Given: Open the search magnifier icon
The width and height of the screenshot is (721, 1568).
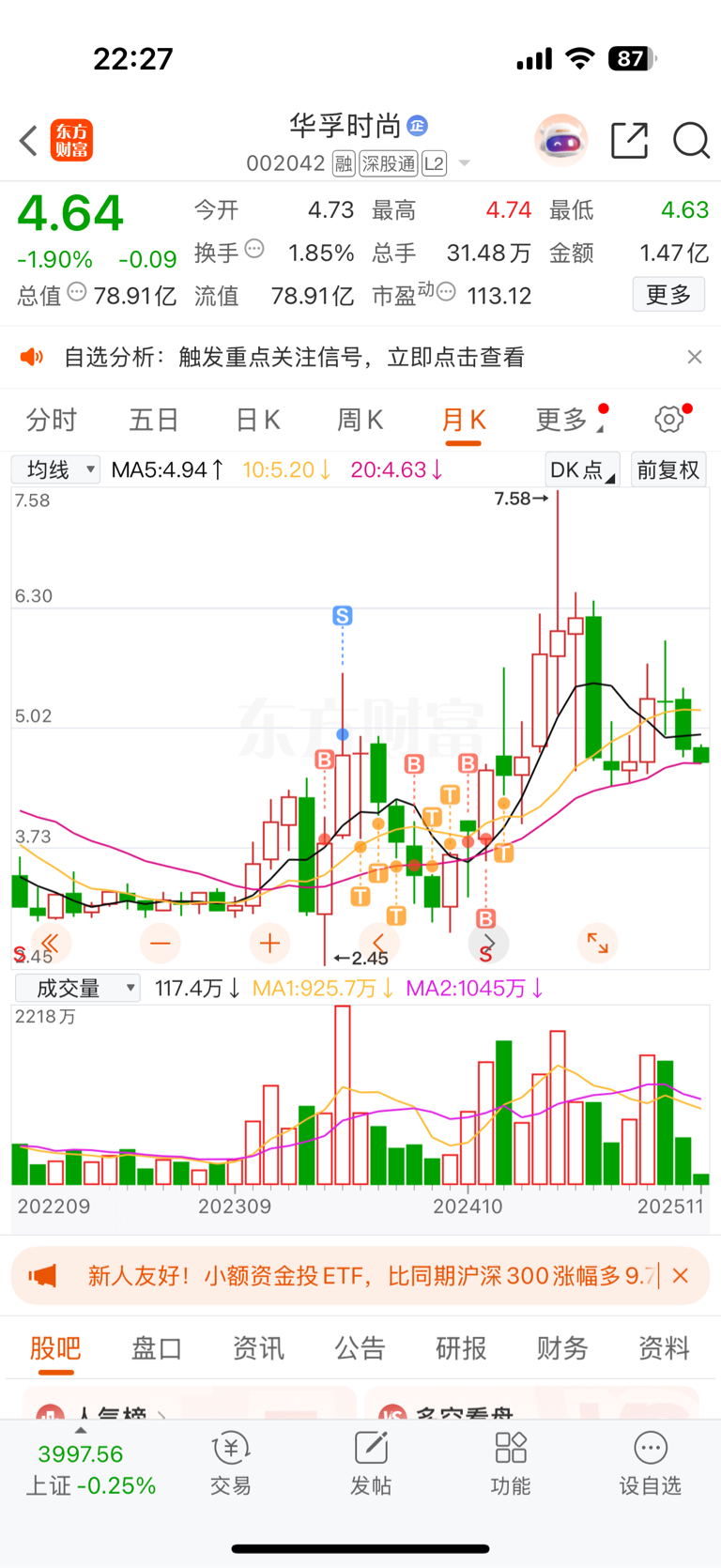Looking at the screenshot, I should click(x=691, y=141).
